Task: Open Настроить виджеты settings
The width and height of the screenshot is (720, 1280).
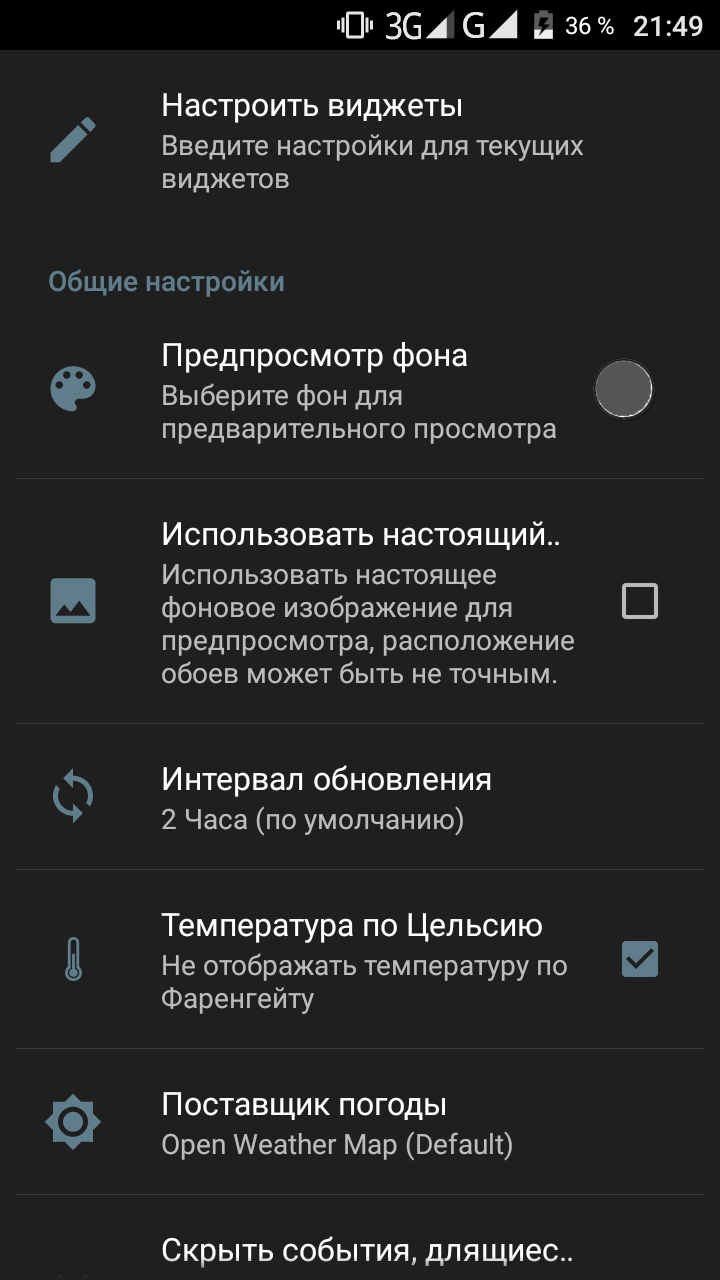Action: [x=360, y=140]
